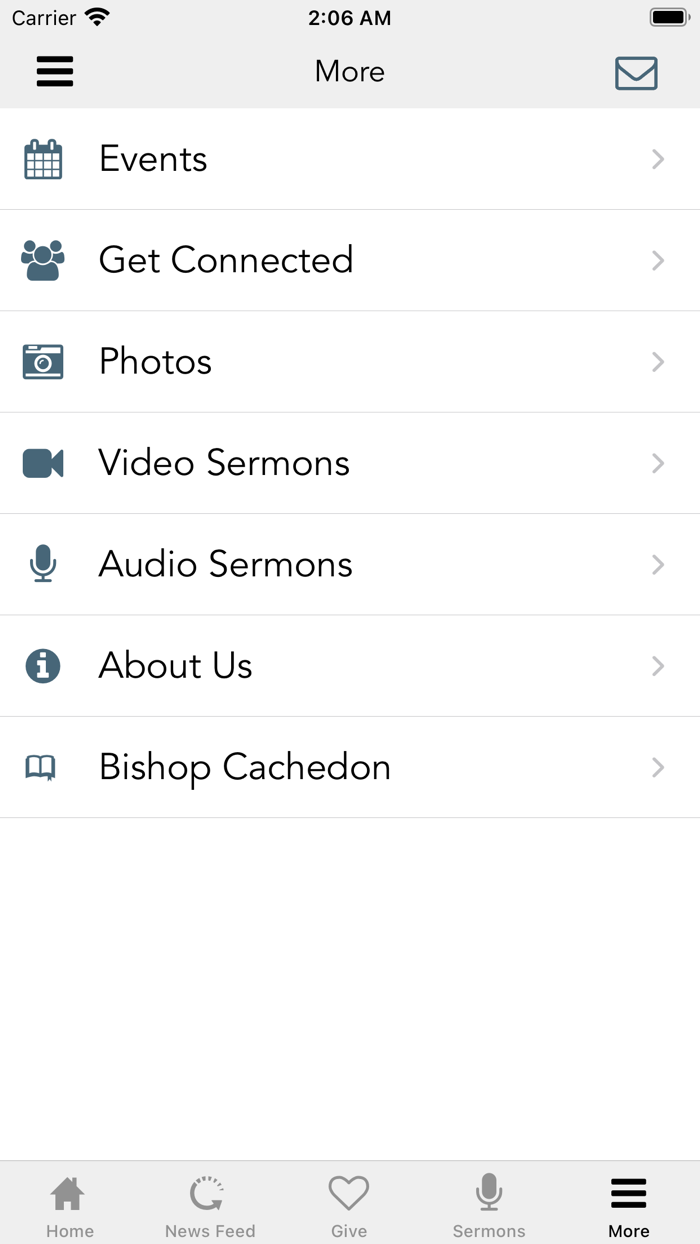Image resolution: width=700 pixels, height=1244 pixels.
Task: Open Bishop Cachedon row
Action: tap(350, 767)
